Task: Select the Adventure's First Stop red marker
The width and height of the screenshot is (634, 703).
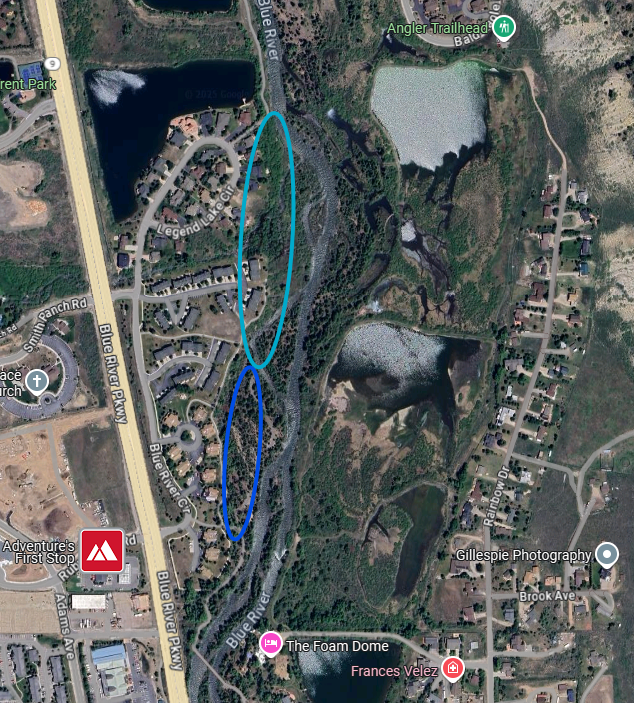Action: tap(102, 550)
